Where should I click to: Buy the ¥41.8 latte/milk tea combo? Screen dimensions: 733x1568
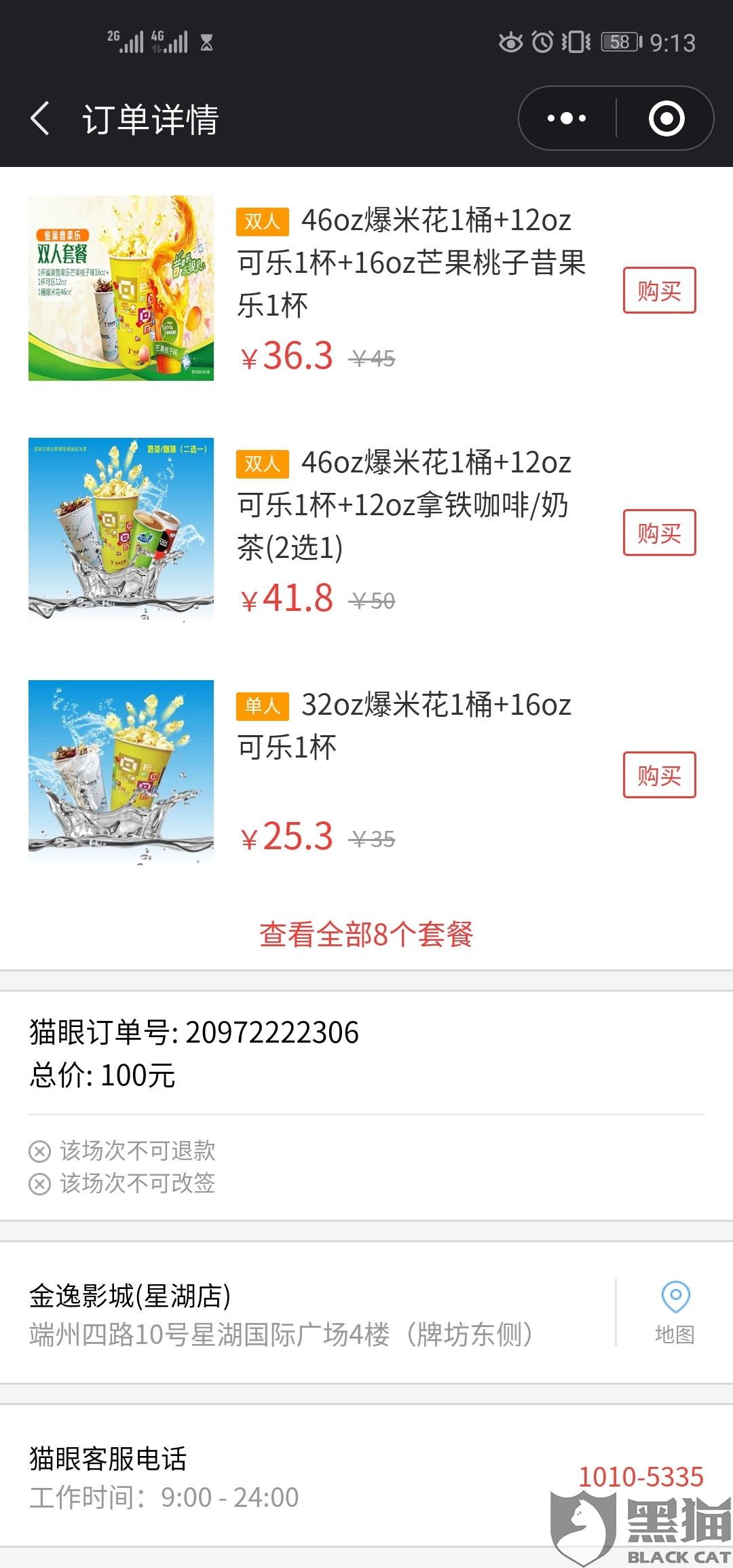click(659, 533)
